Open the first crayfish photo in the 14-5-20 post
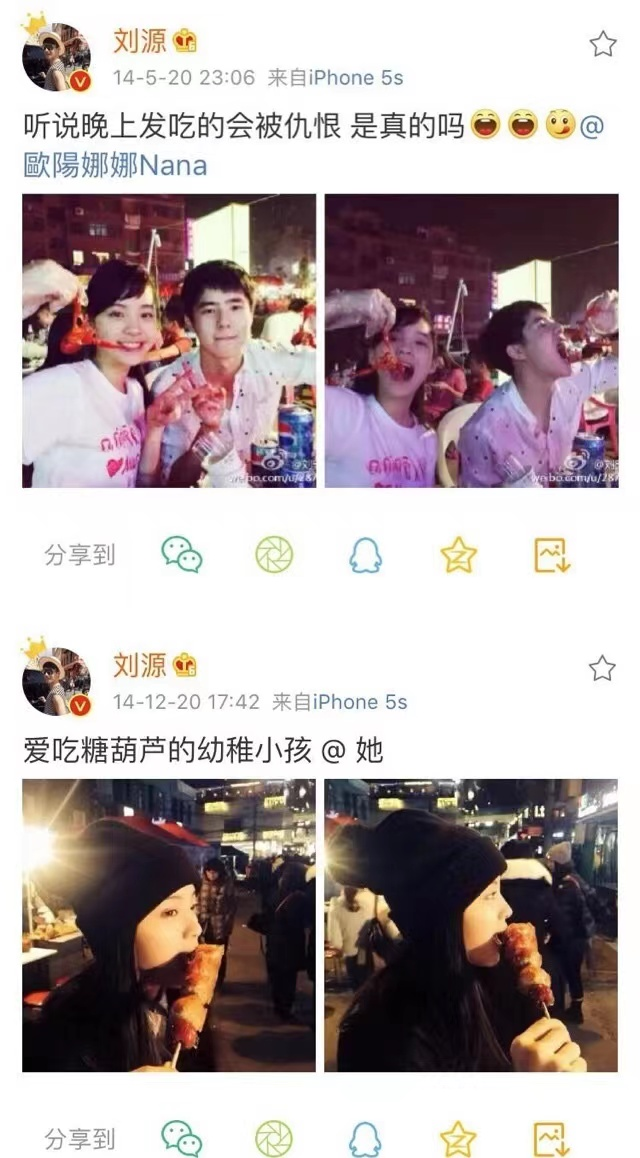The image size is (640, 1158). click(169, 341)
